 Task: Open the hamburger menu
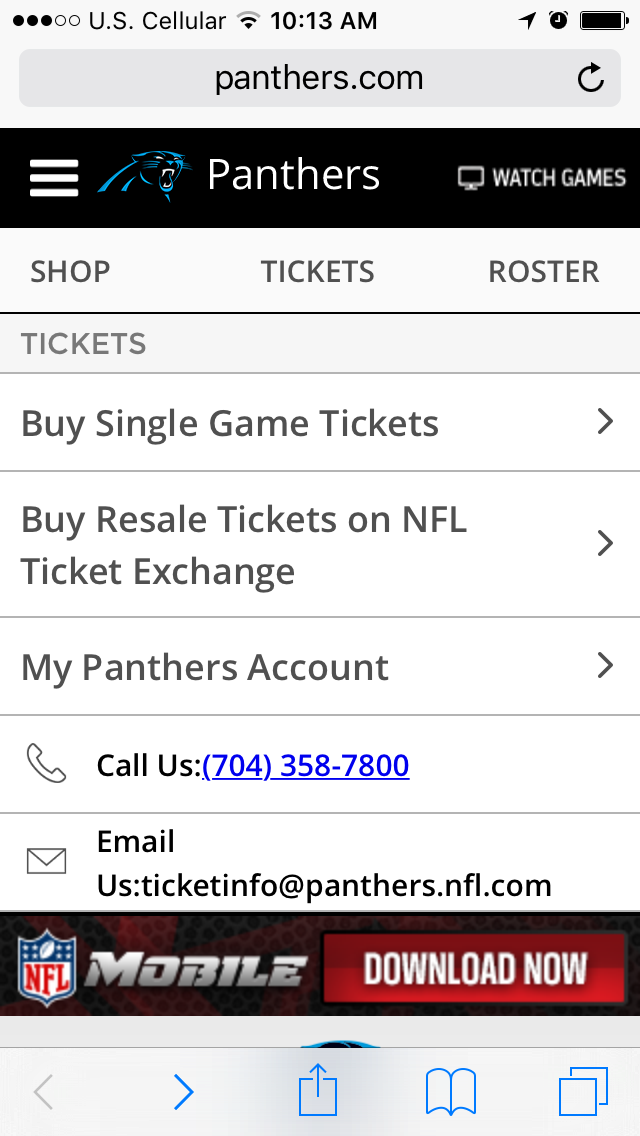54,178
